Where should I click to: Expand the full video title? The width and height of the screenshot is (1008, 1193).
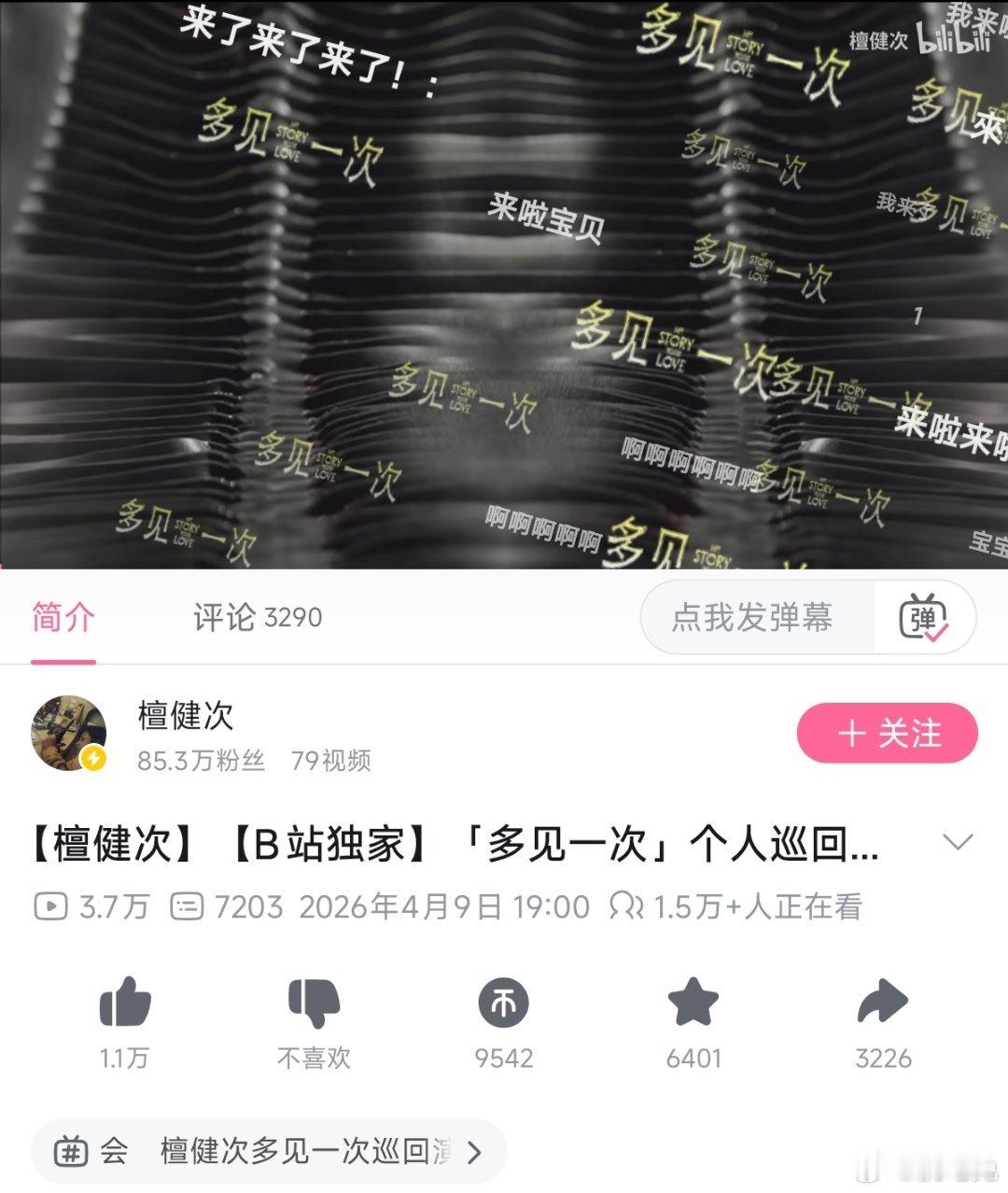[x=956, y=841]
